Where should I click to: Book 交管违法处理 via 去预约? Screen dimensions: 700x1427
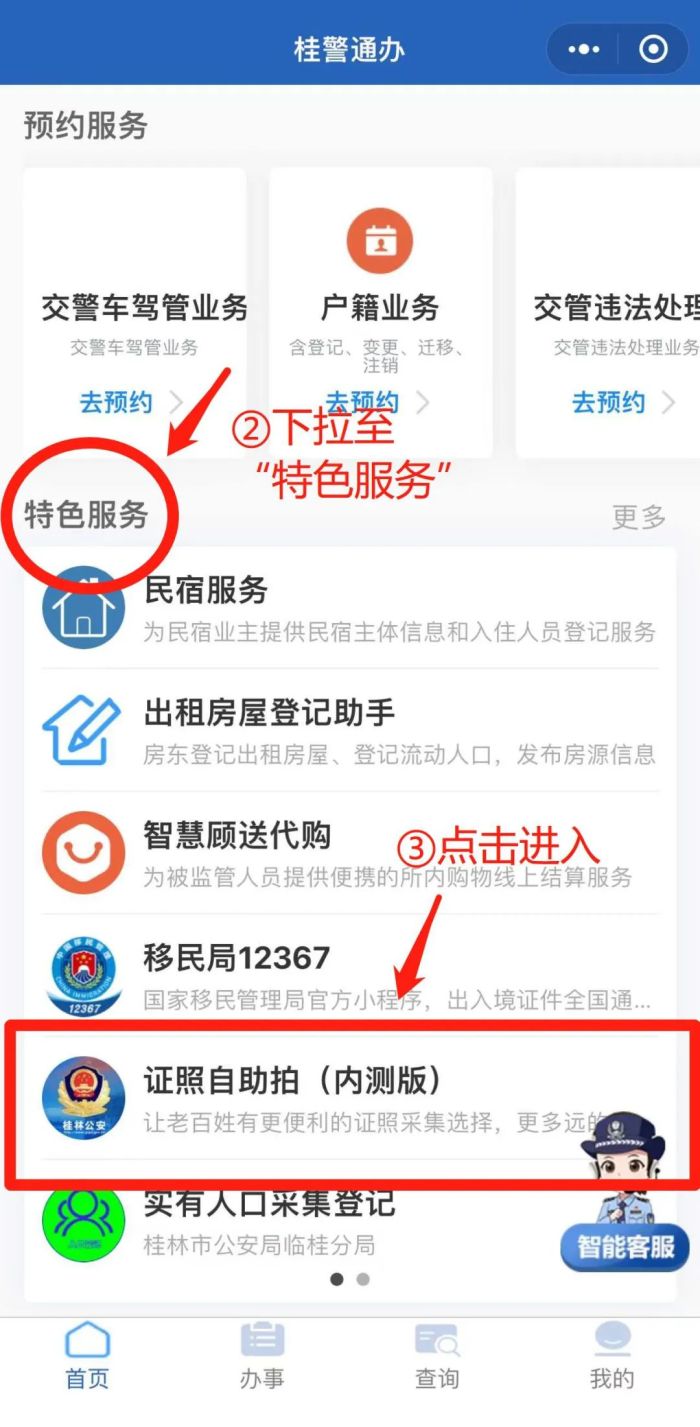(609, 402)
